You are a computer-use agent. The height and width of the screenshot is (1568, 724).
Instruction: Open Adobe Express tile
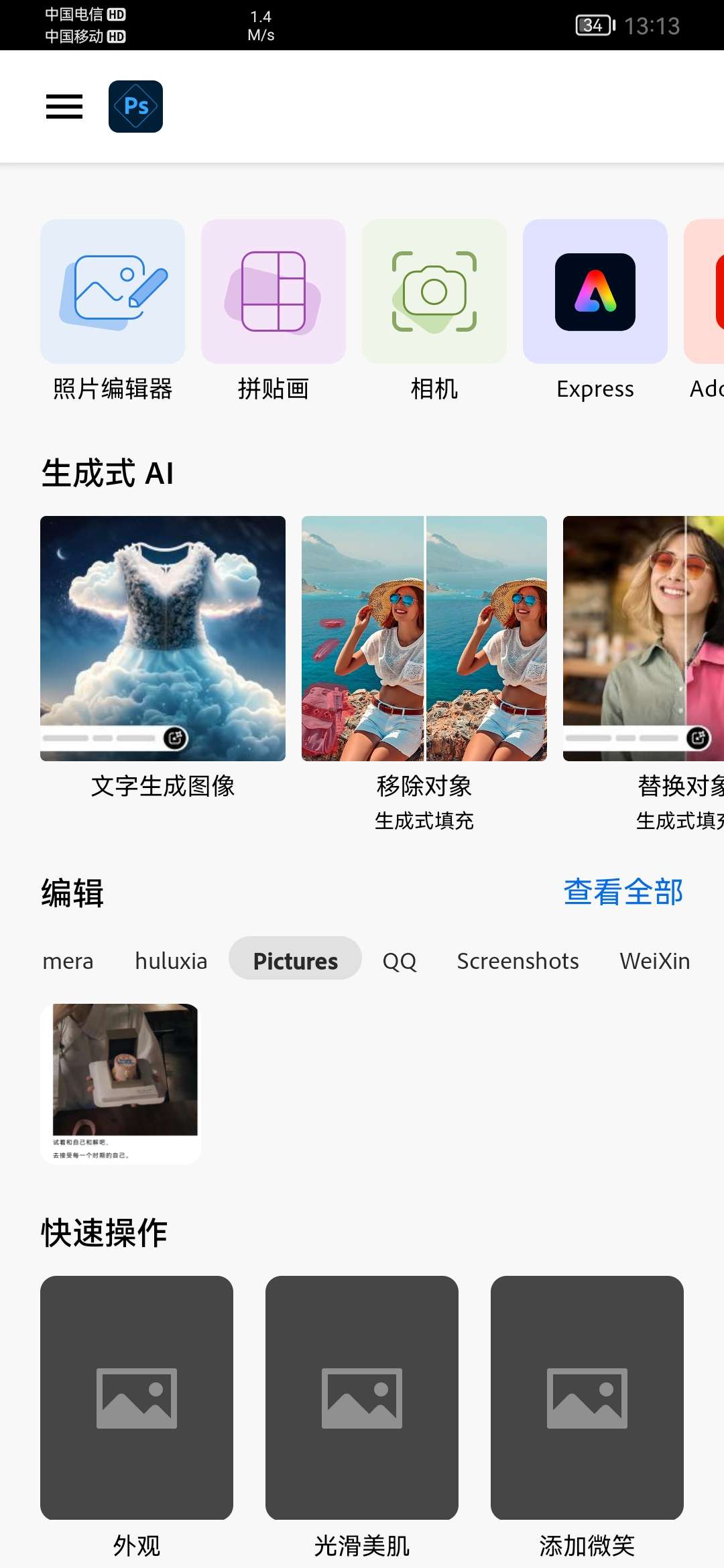[595, 292]
